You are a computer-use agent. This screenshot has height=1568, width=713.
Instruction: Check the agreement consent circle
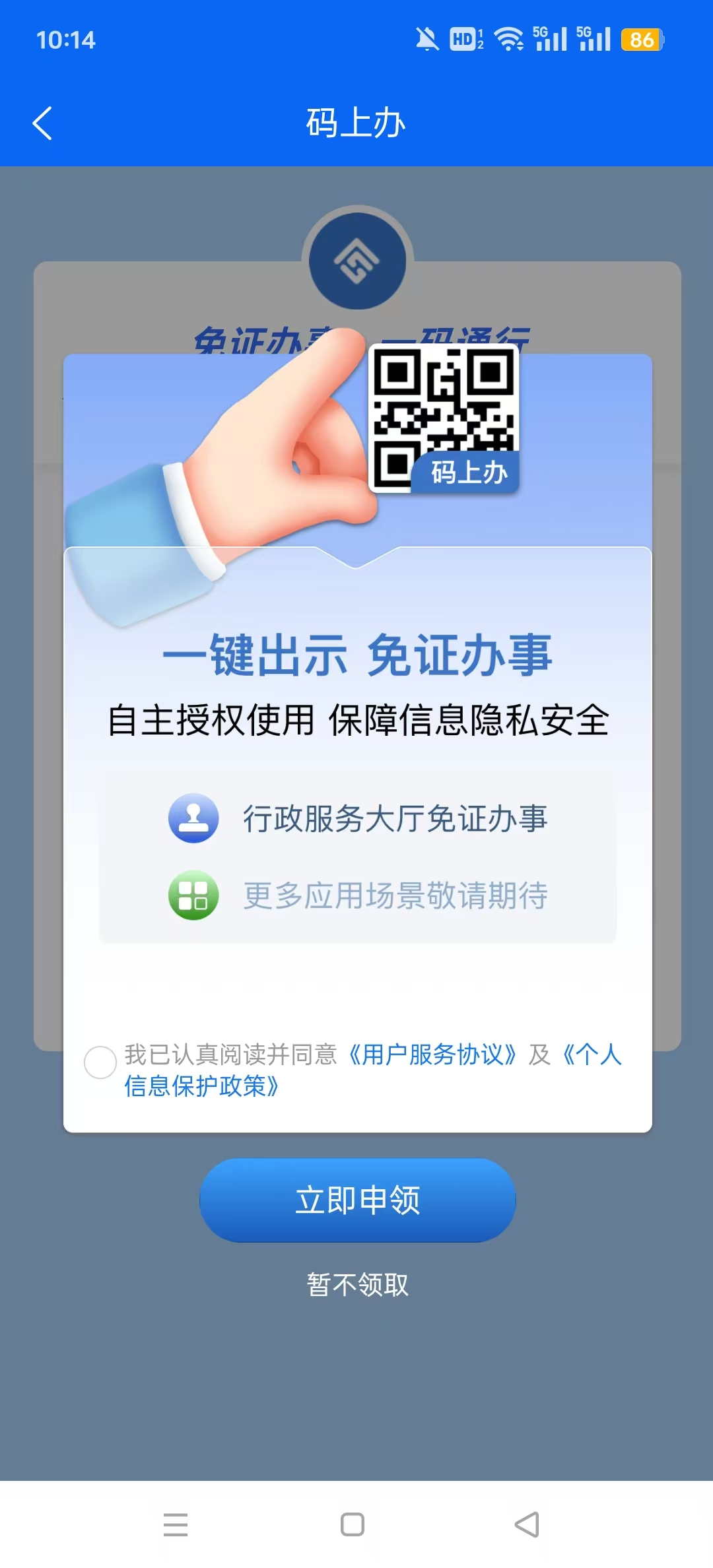(x=100, y=1062)
